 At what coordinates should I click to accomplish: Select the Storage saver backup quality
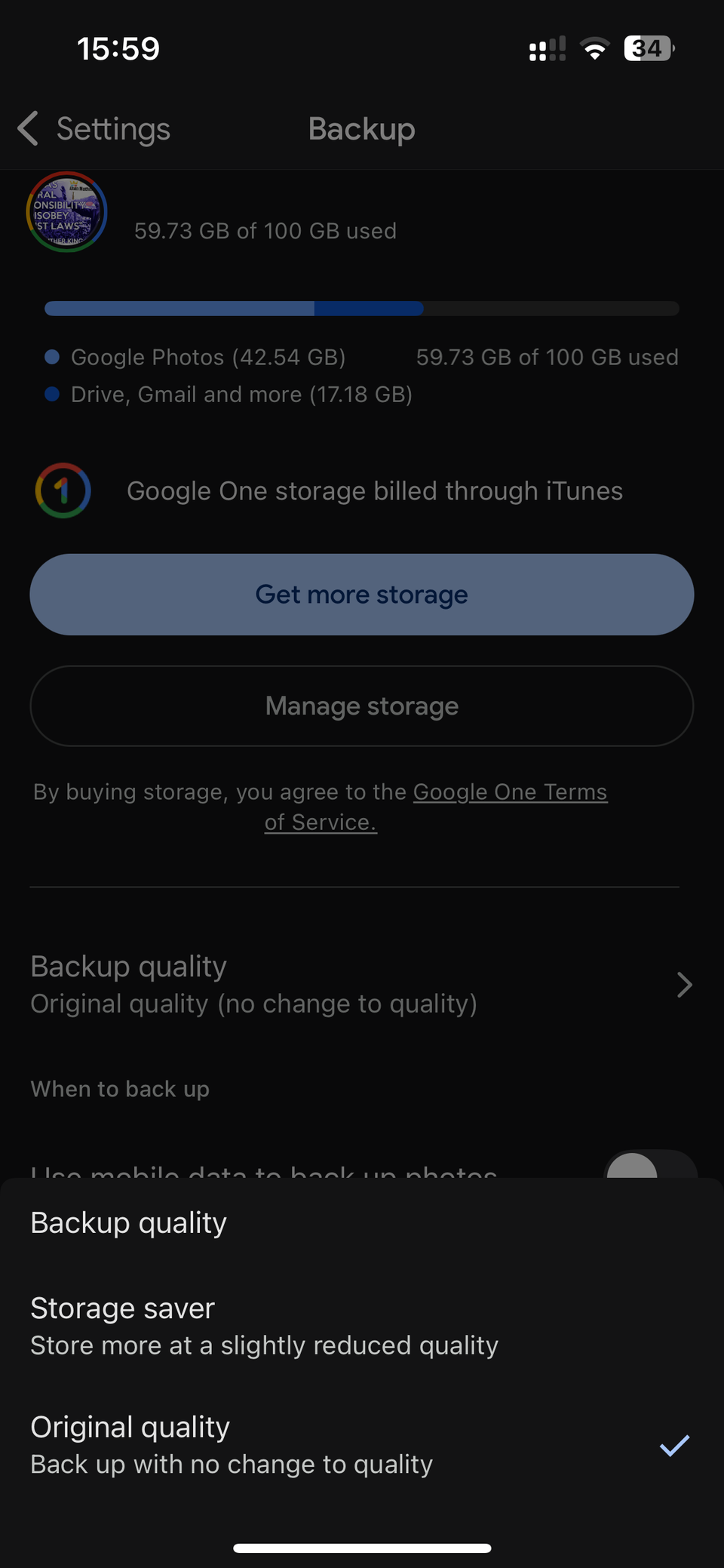coord(264,1327)
